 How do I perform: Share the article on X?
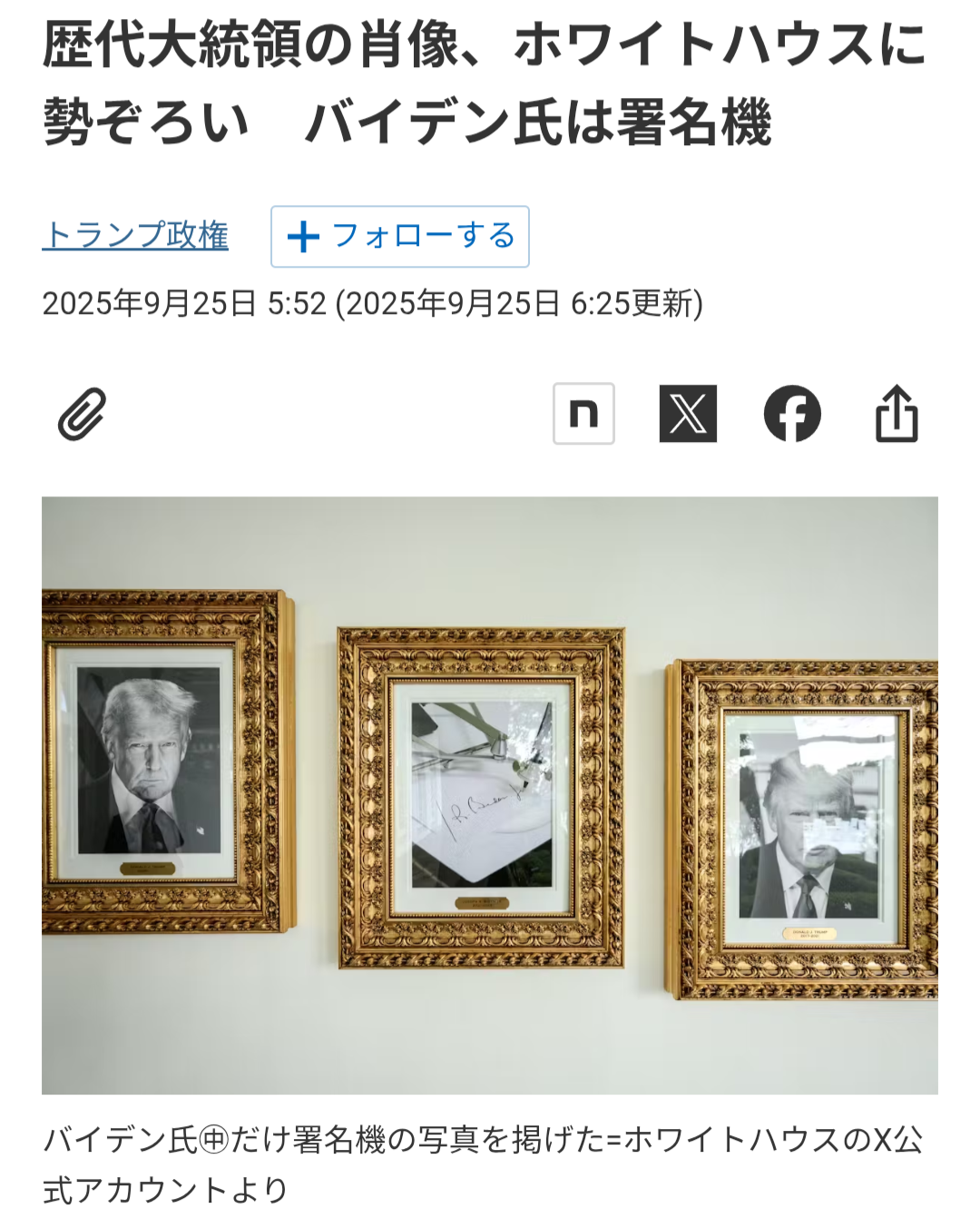688,414
